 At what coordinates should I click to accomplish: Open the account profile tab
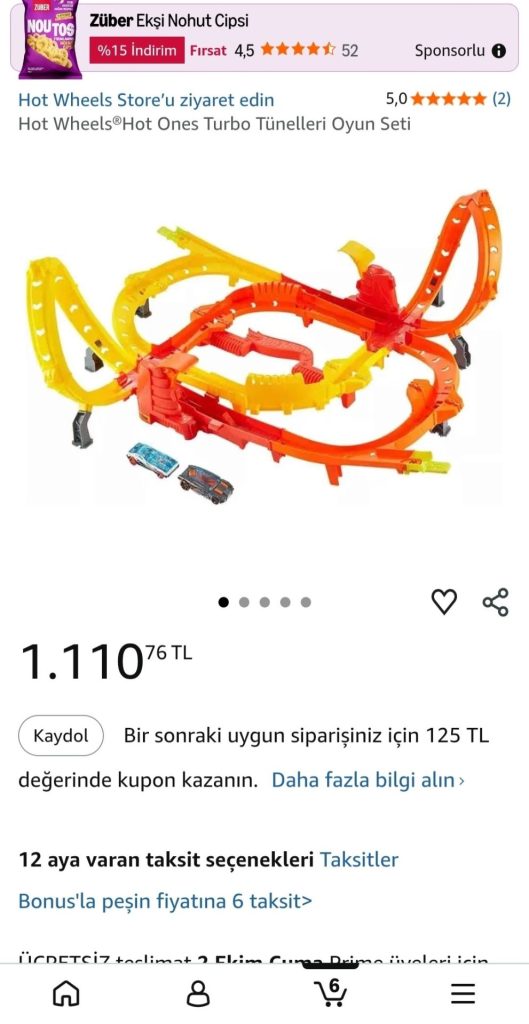click(198, 994)
